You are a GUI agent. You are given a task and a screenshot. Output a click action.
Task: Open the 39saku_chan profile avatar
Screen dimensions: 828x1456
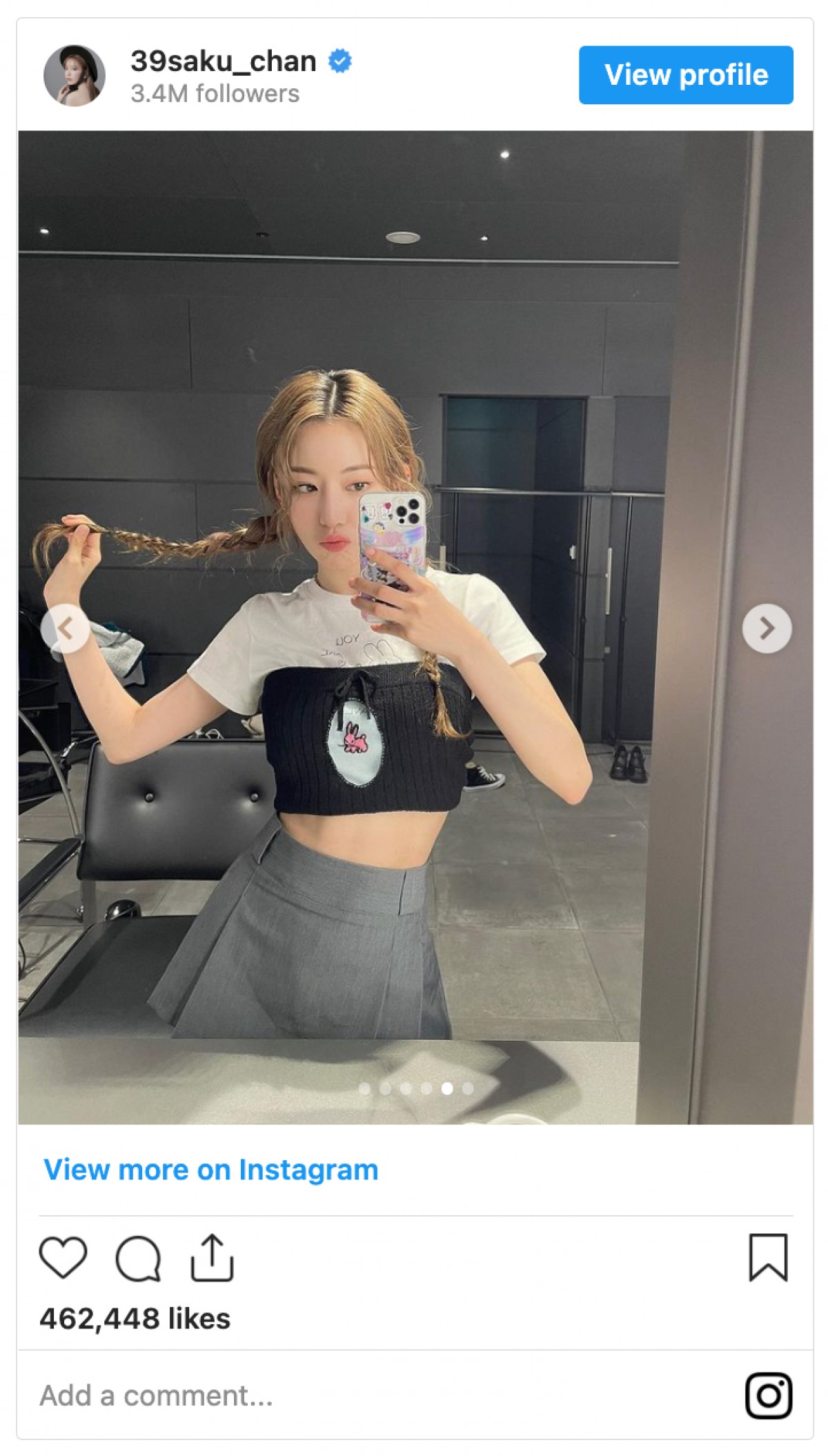coord(75,76)
